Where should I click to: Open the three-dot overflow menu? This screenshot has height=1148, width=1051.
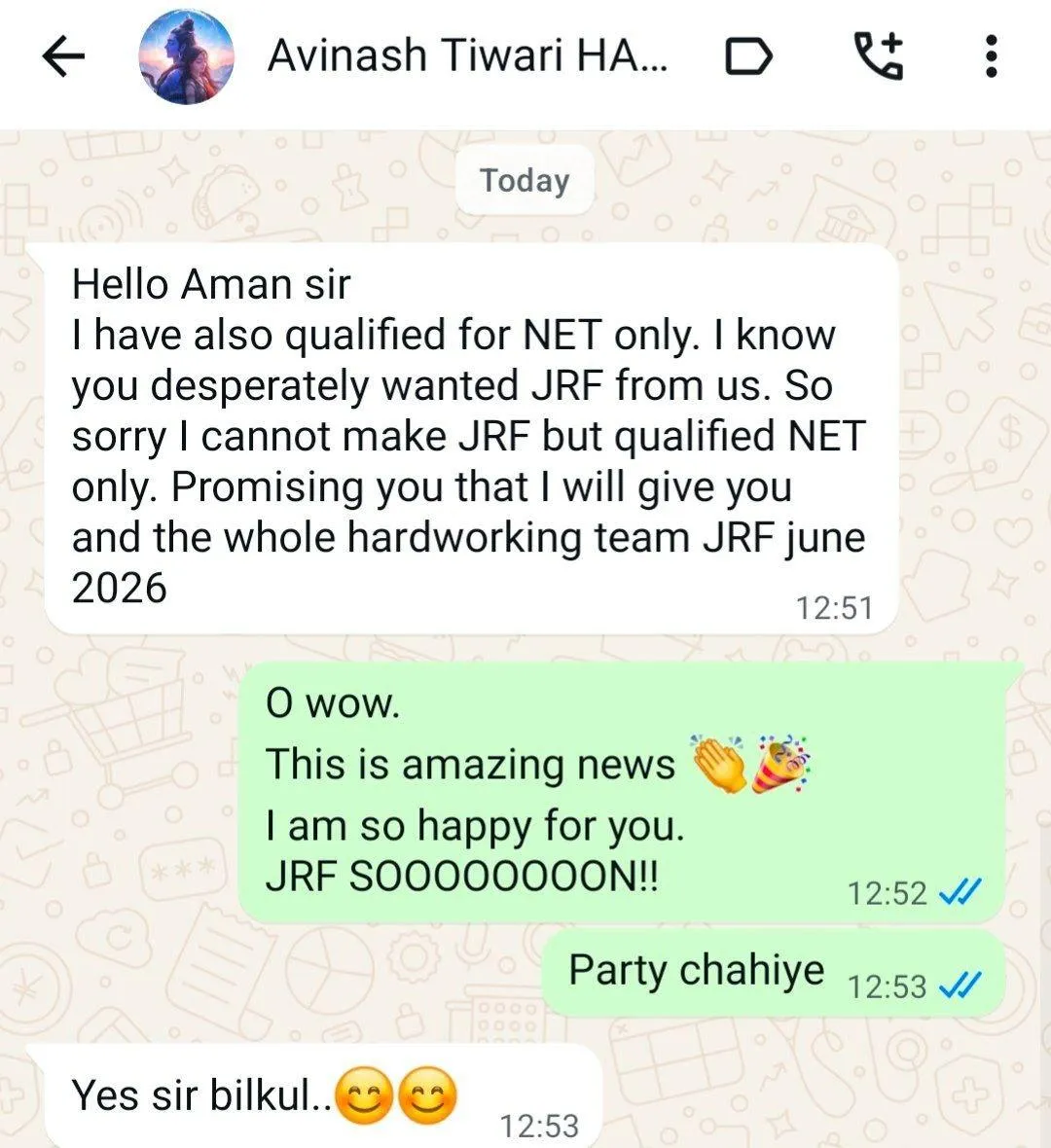[991, 57]
